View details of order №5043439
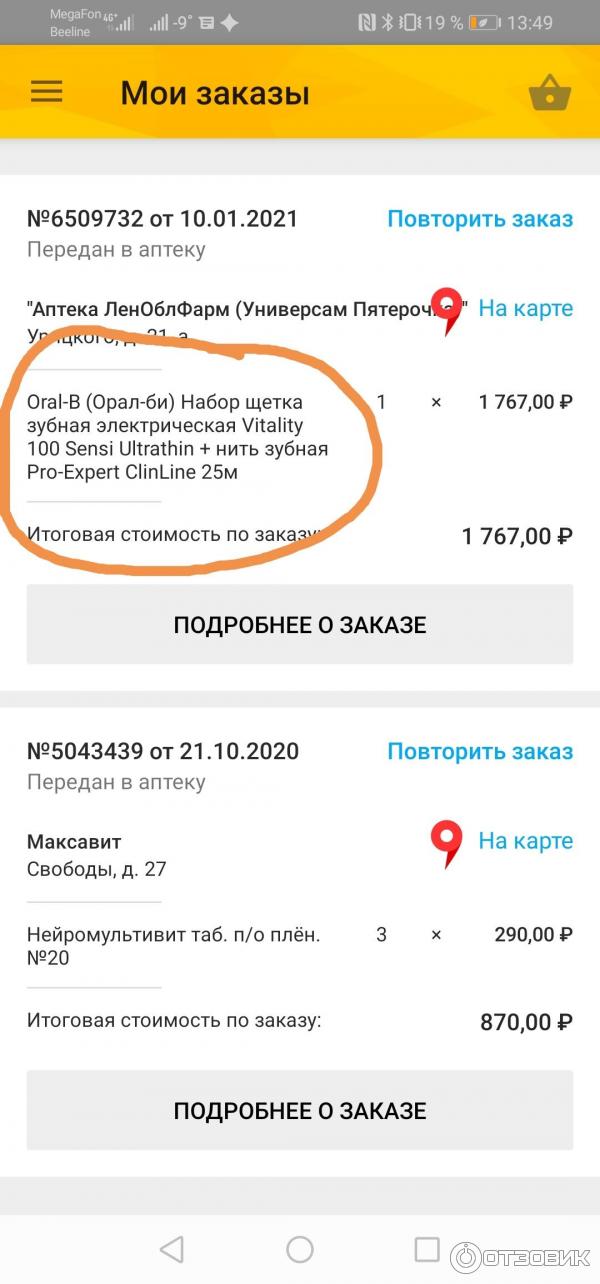The width and height of the screenshot is (600, 1284). 300,1110
